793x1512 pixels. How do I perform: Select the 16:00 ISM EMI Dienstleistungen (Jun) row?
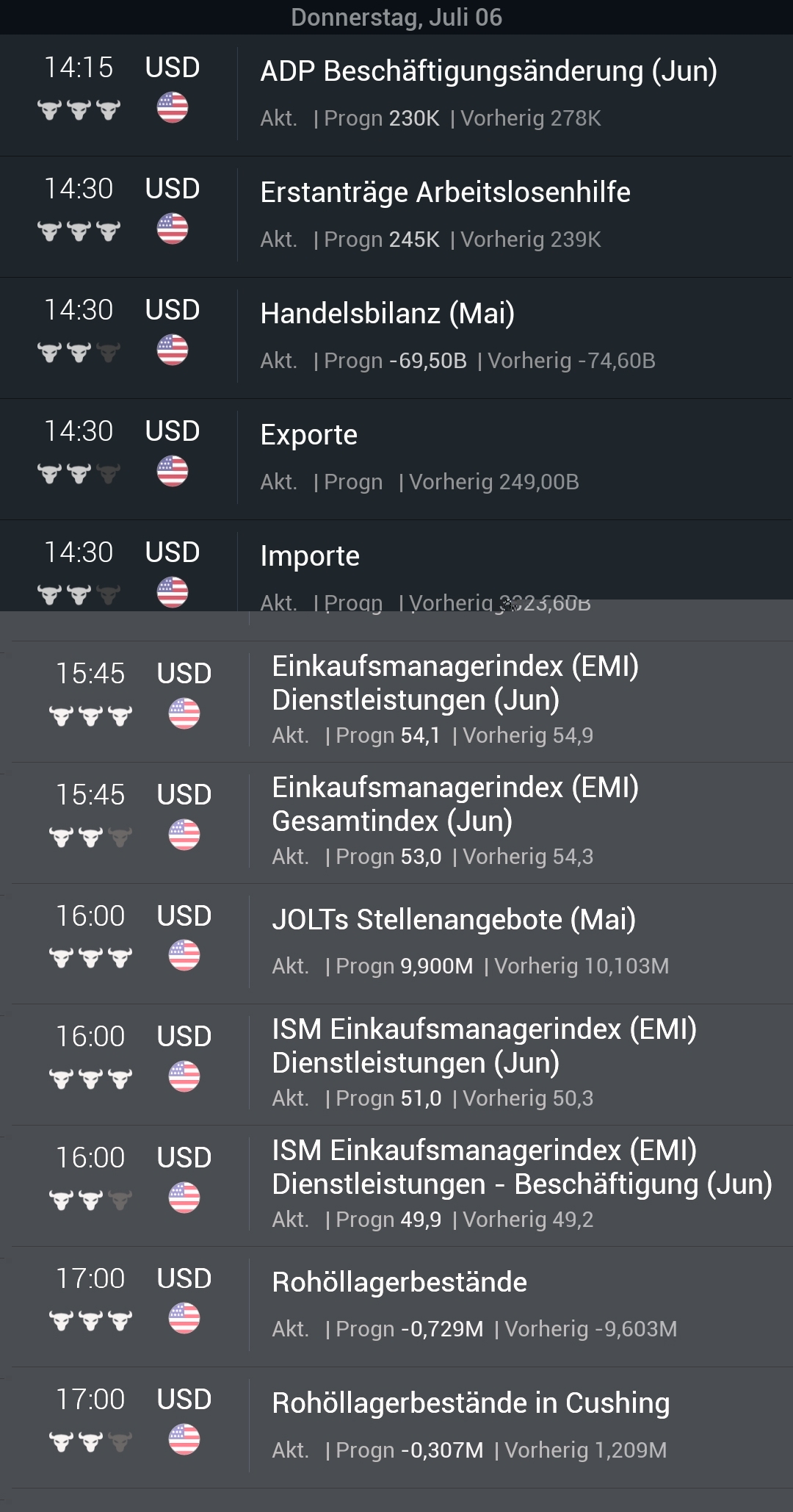(x=484, y=1046)
